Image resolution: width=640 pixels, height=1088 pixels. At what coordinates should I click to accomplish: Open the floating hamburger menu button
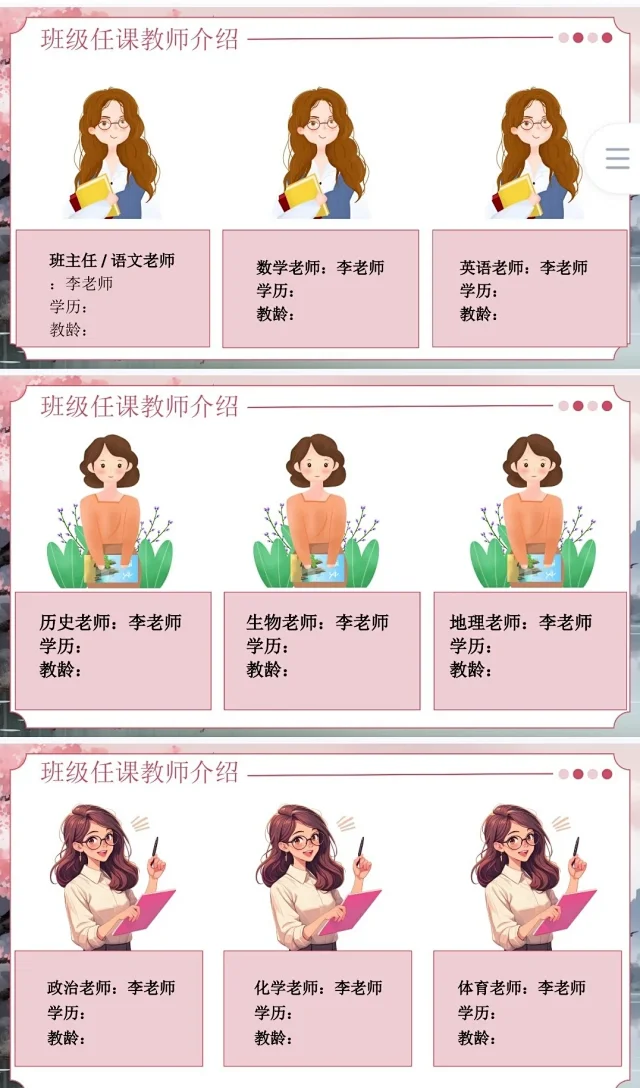[x=617, y=158]
